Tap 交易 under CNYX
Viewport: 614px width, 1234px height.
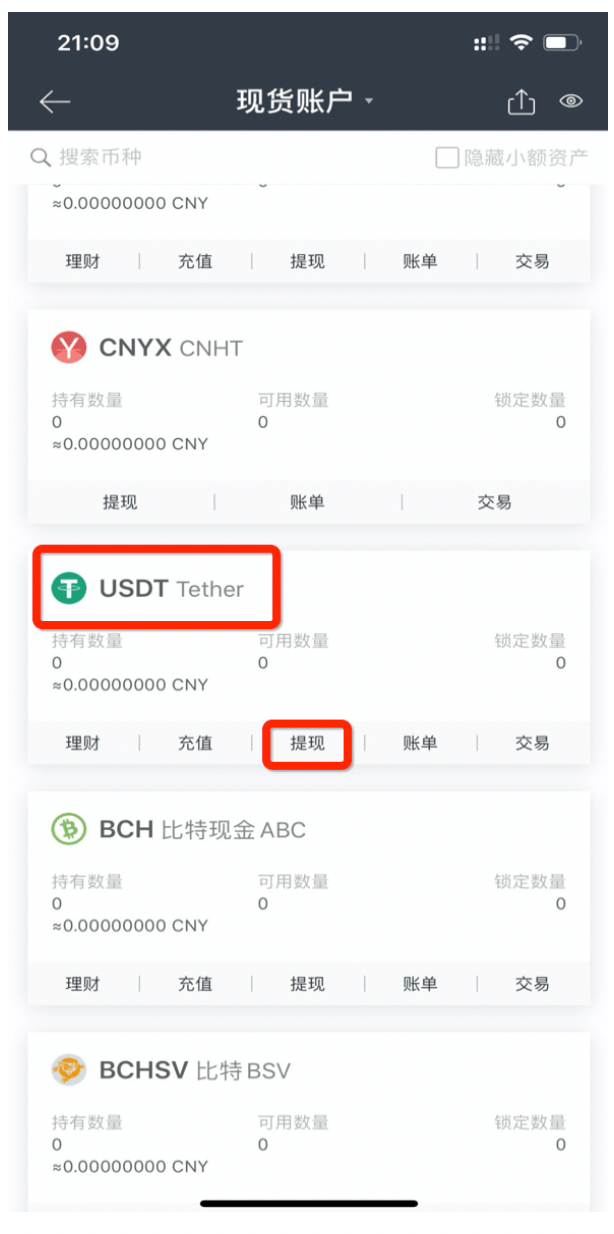(494, 502)
